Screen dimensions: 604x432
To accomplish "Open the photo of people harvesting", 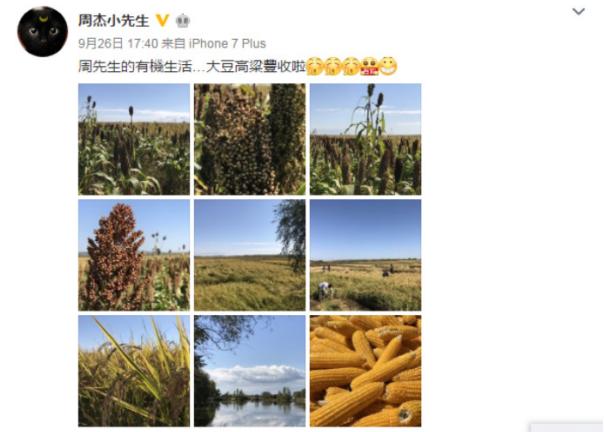I will 365,255.
